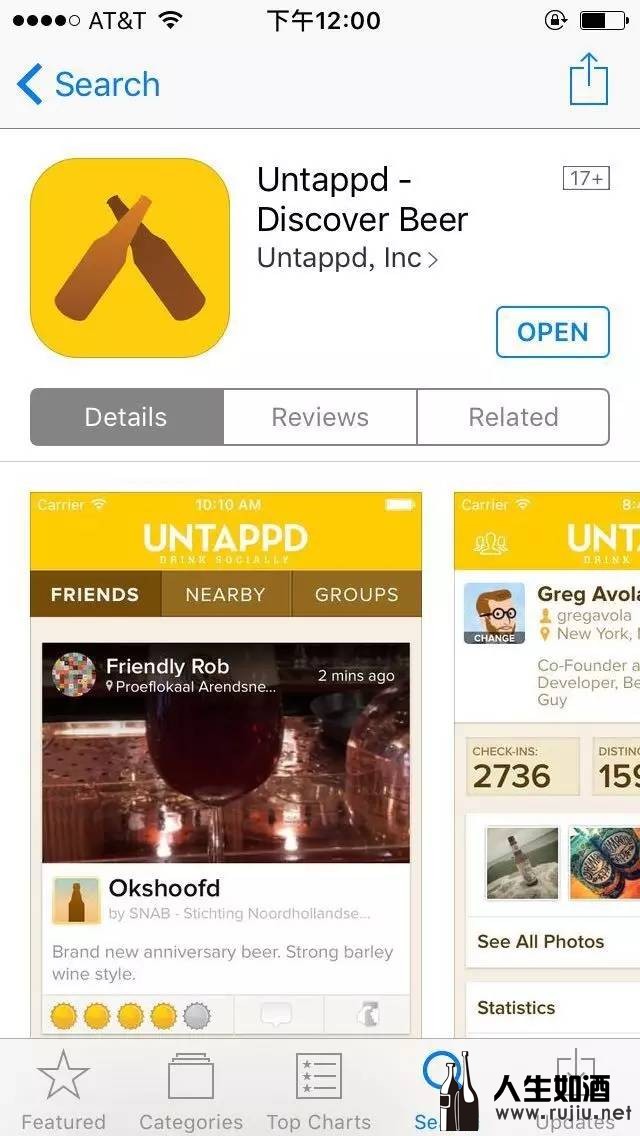640x1136 pixels.
Task: Go back to Search
Action: point(88,84)
